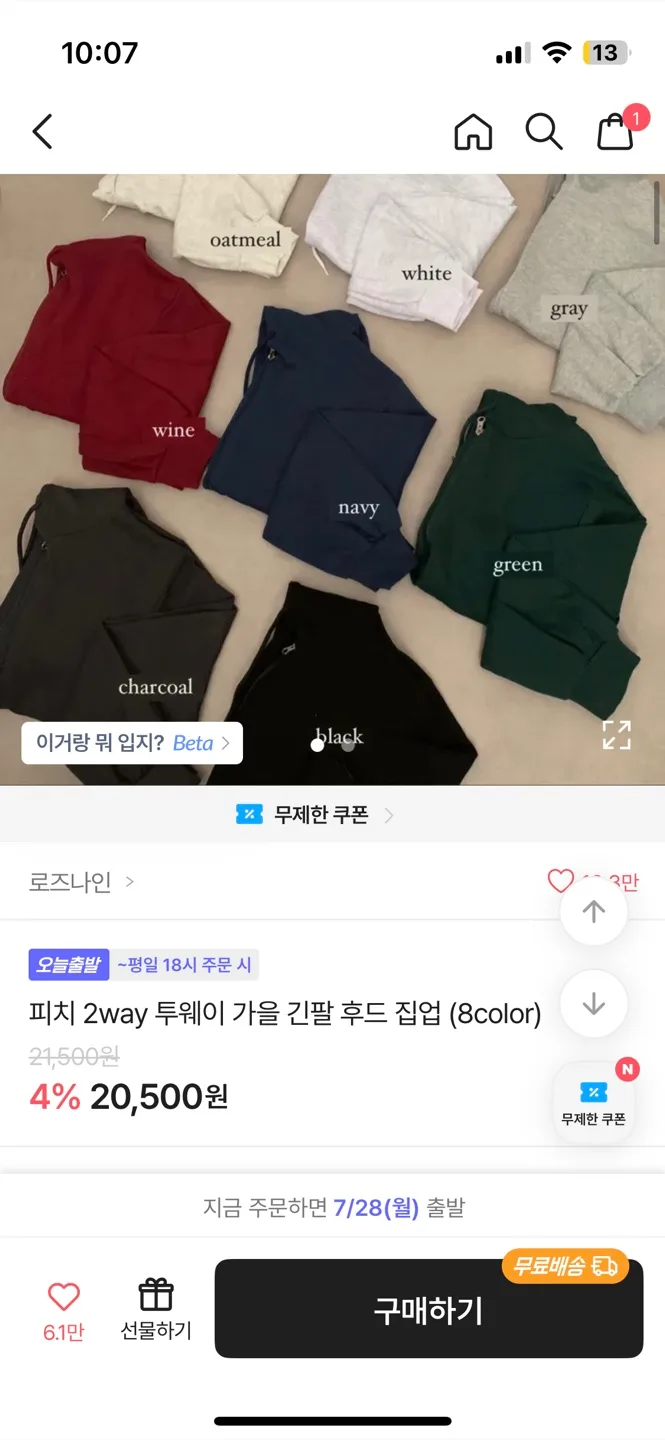665x1440 pixels.
Task: Open product search
Action: click(544, 131)
